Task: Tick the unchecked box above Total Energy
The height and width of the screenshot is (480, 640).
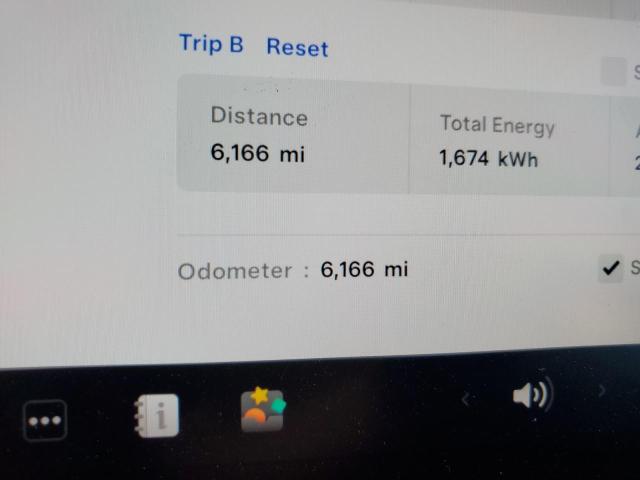Action: [613, 71]
